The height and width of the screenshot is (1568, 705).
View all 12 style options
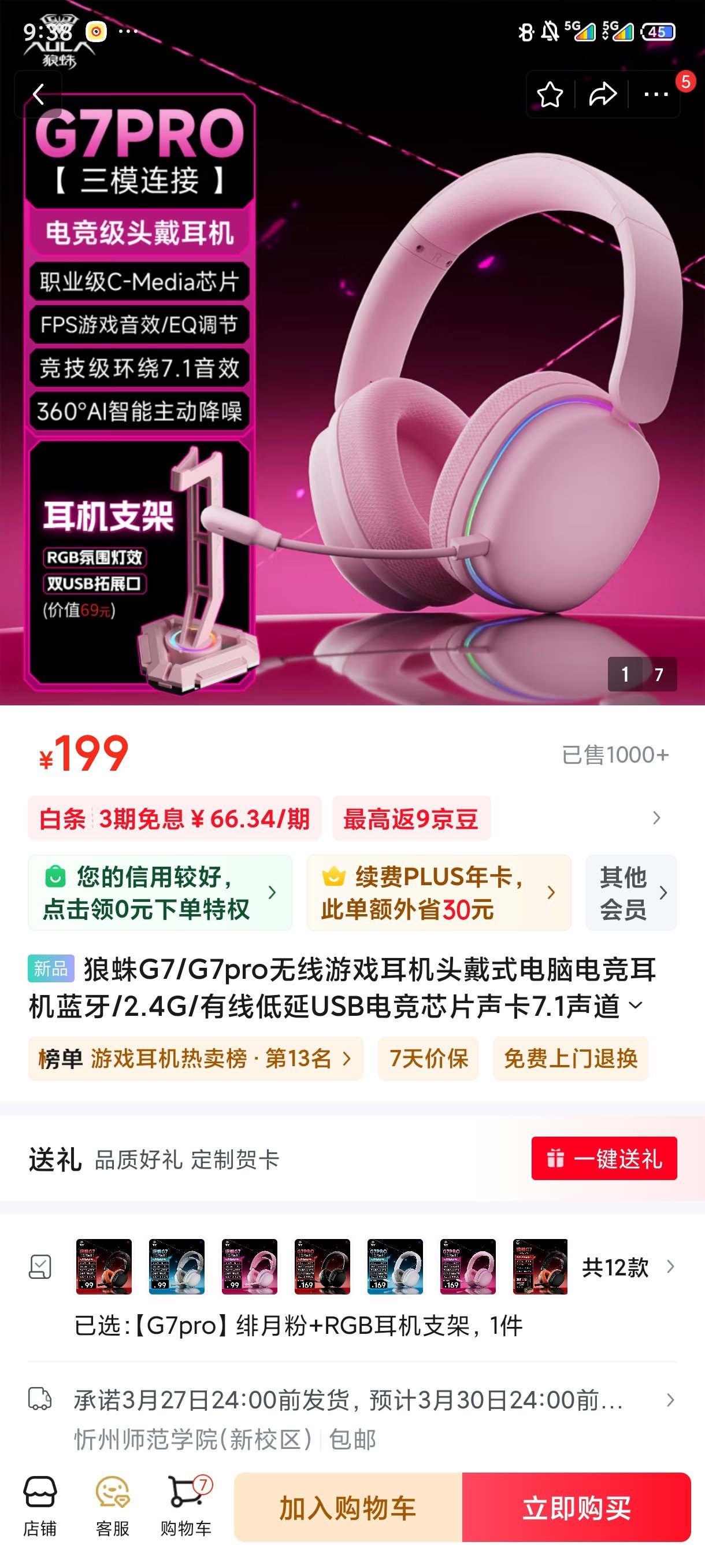tap(628, 1267)
